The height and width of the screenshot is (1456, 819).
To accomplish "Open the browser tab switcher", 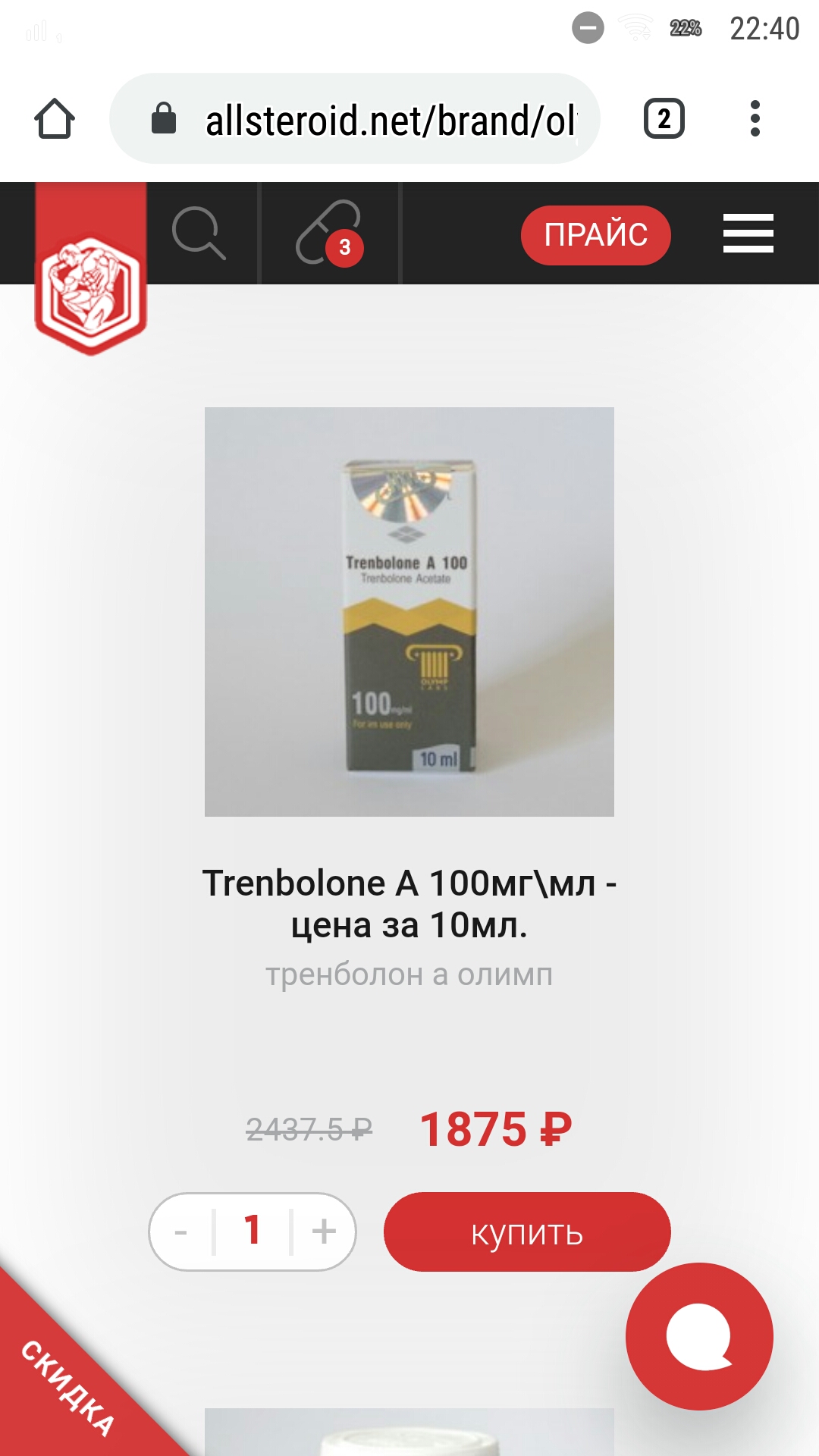I will click(664, 119).
